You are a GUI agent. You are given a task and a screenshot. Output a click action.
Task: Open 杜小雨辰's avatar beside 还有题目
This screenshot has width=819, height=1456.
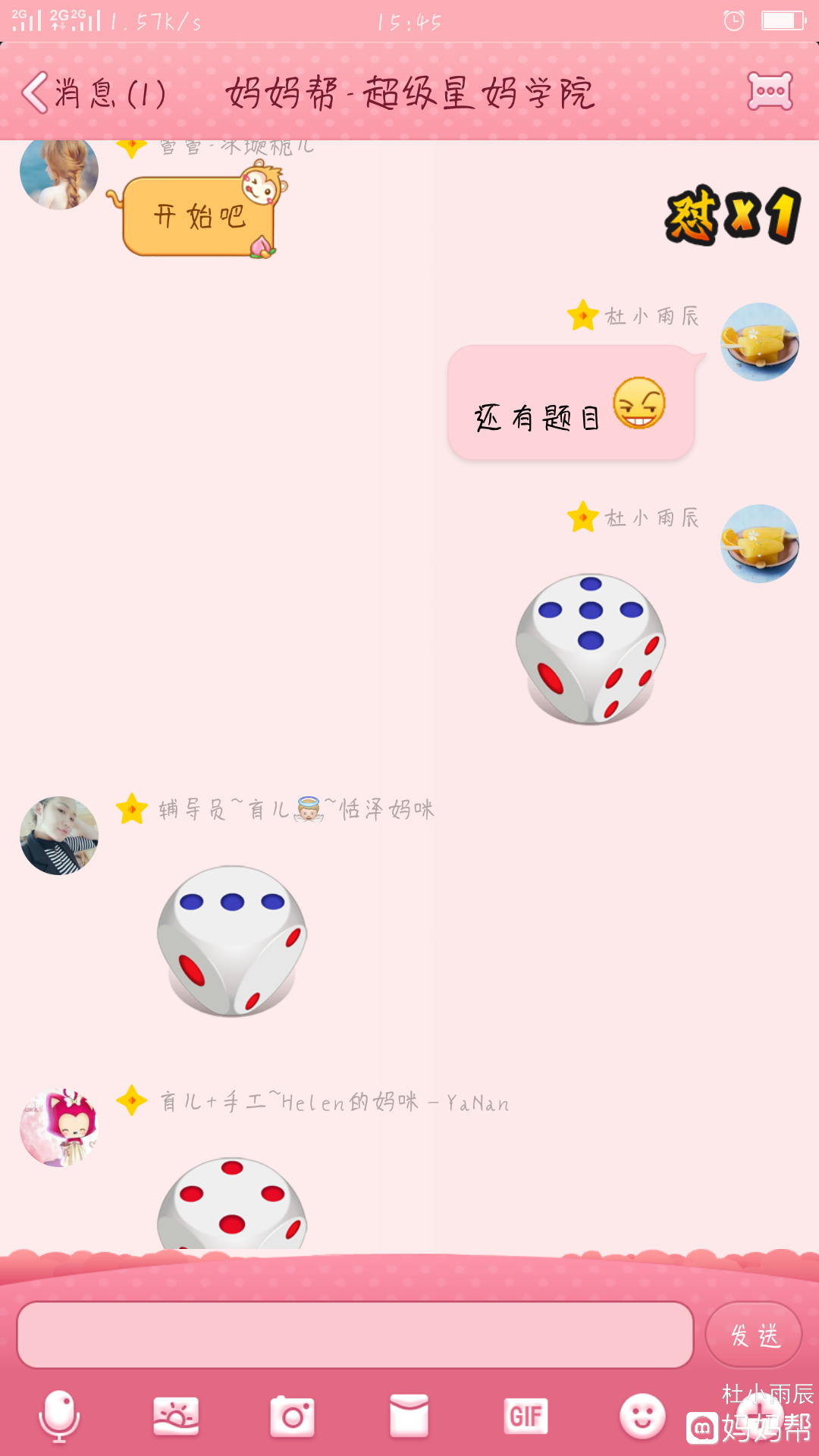[x=759, y=342]
